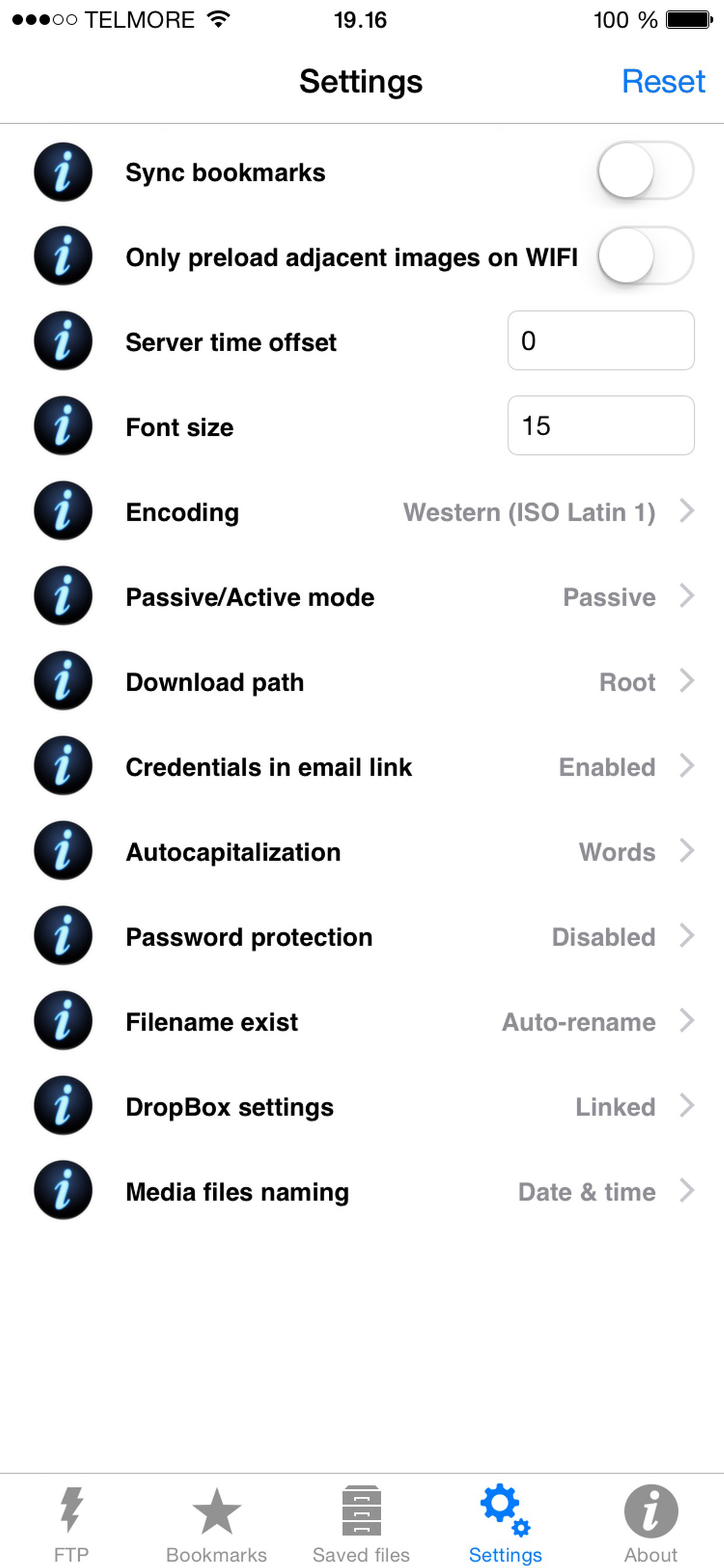724x1568 pixels.
Task: Tap the Font size input field
Action: (x=600, y=426)
